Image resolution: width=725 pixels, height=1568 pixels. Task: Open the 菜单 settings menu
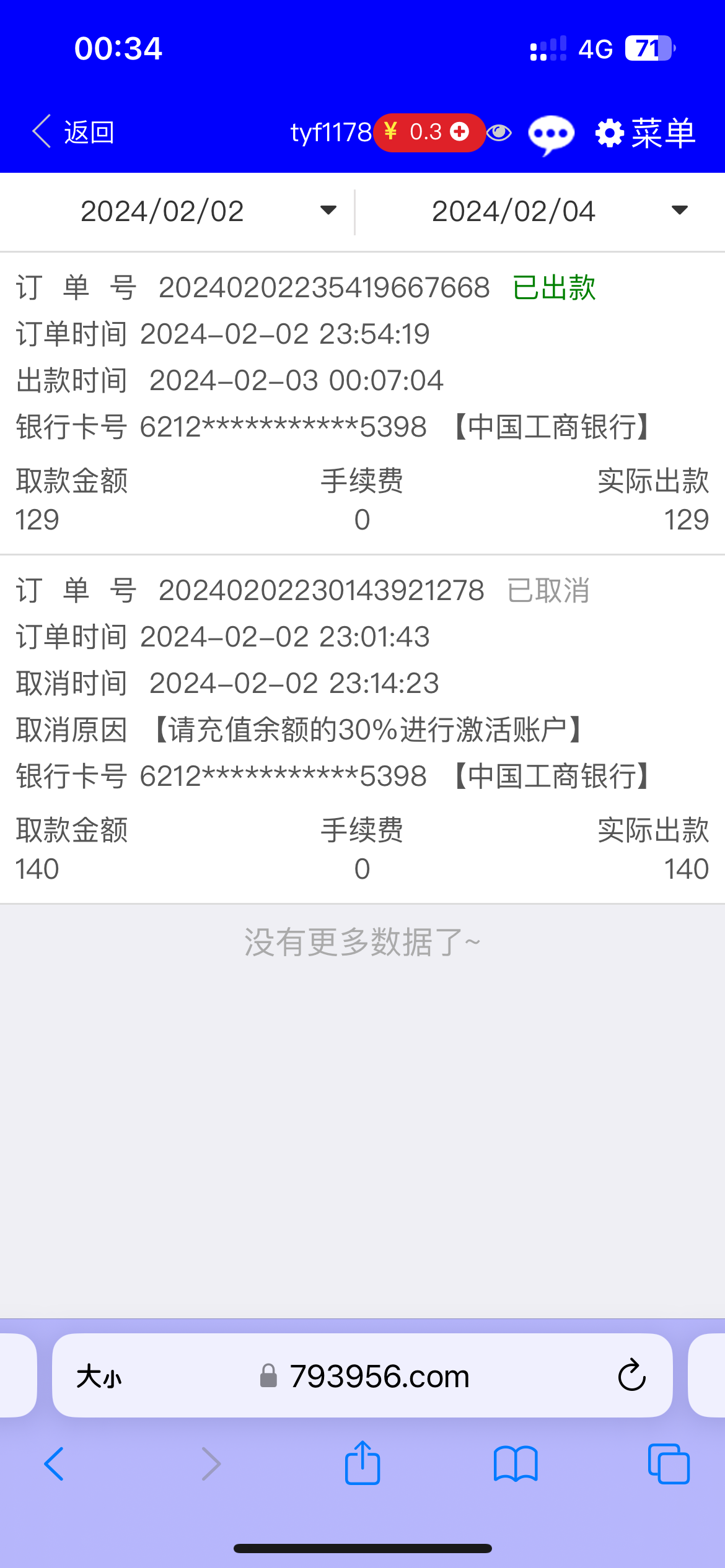click(x=646, y=133)
